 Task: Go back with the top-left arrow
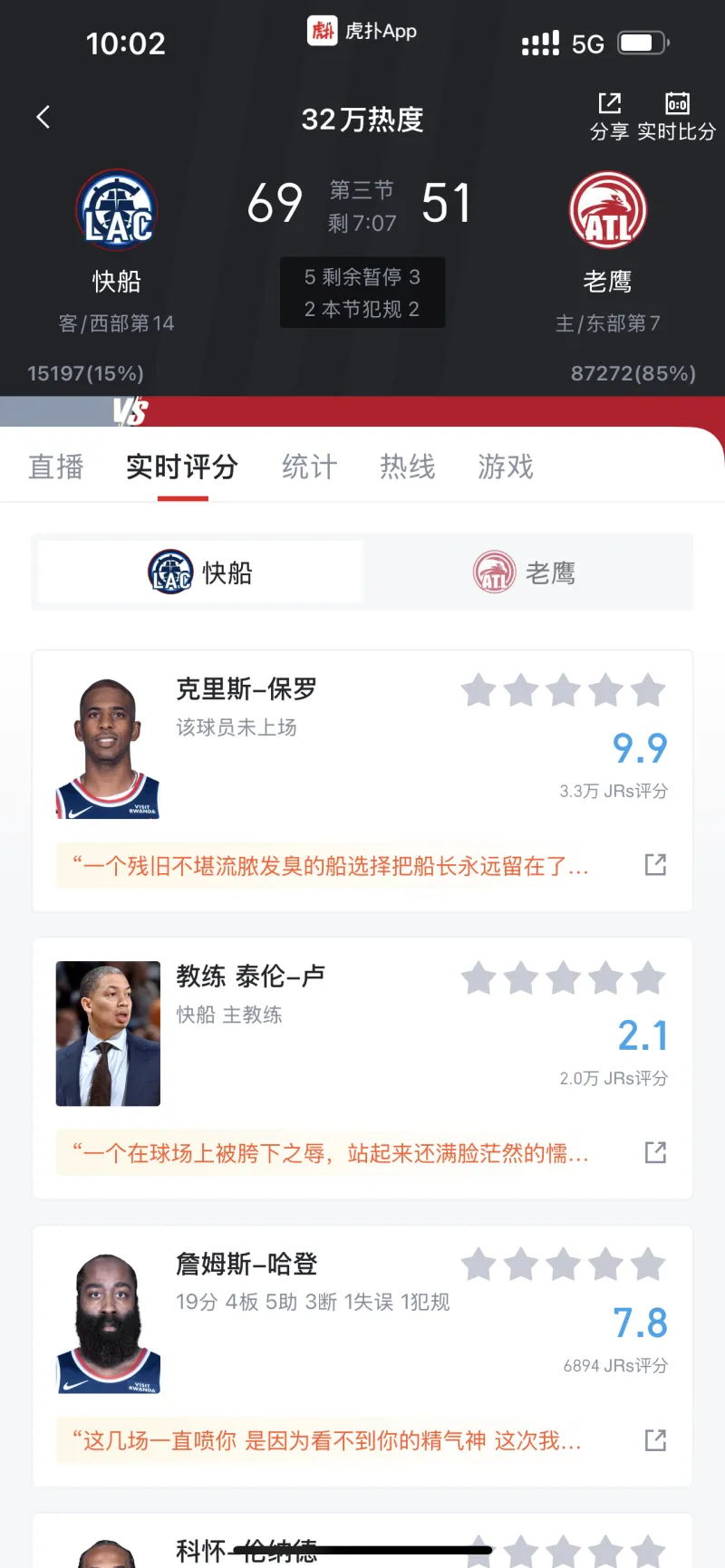(43, 117)
